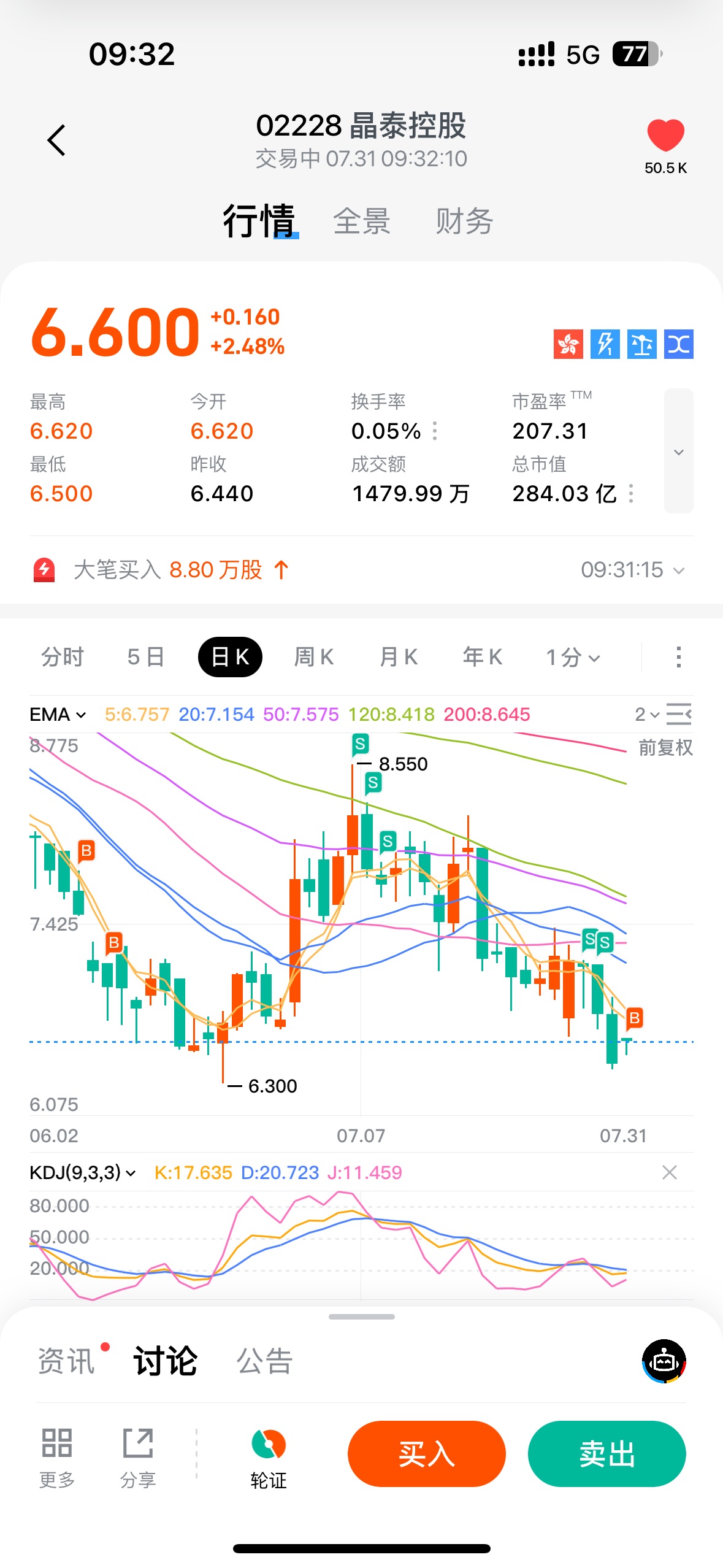Open the KDJ(9,3,3) indicator dropdown

(82, 1173)
